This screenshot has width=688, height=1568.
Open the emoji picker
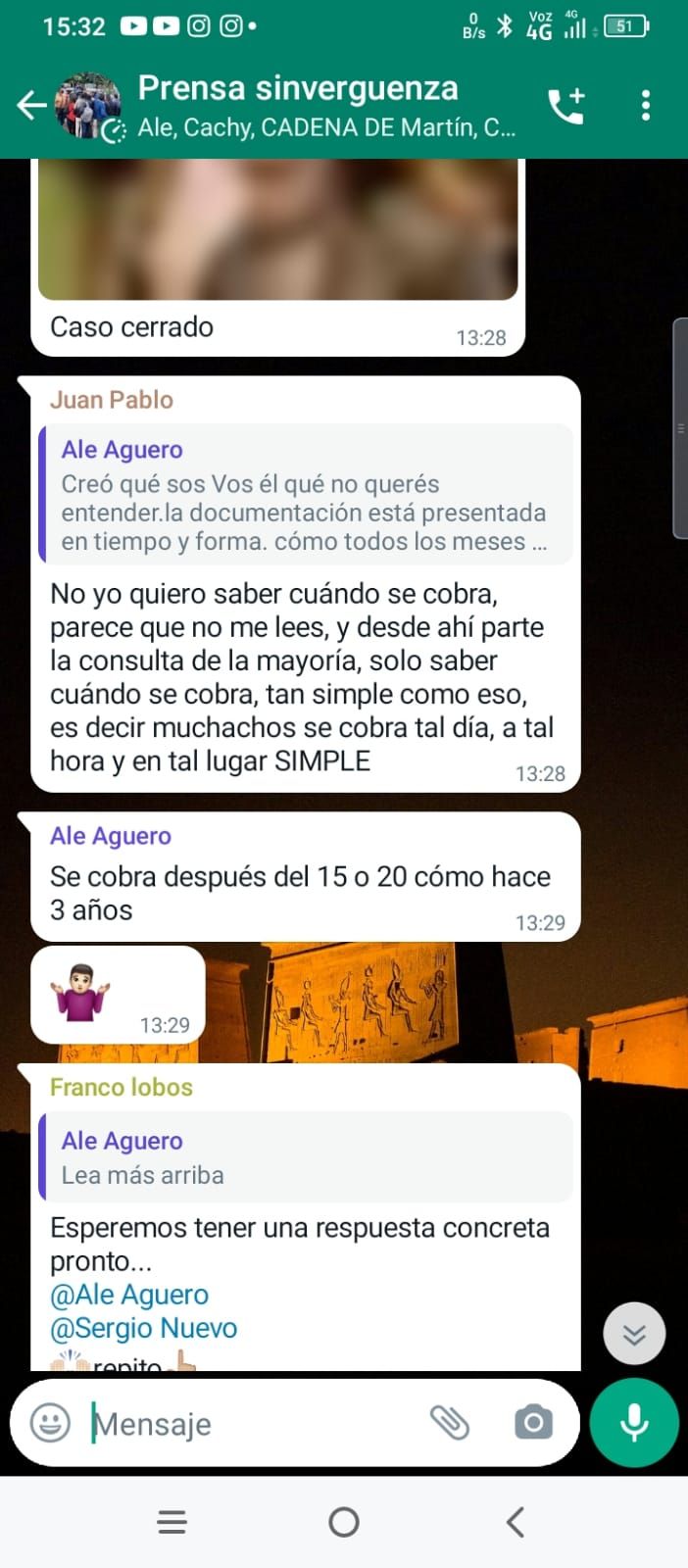click(50, 1422)
